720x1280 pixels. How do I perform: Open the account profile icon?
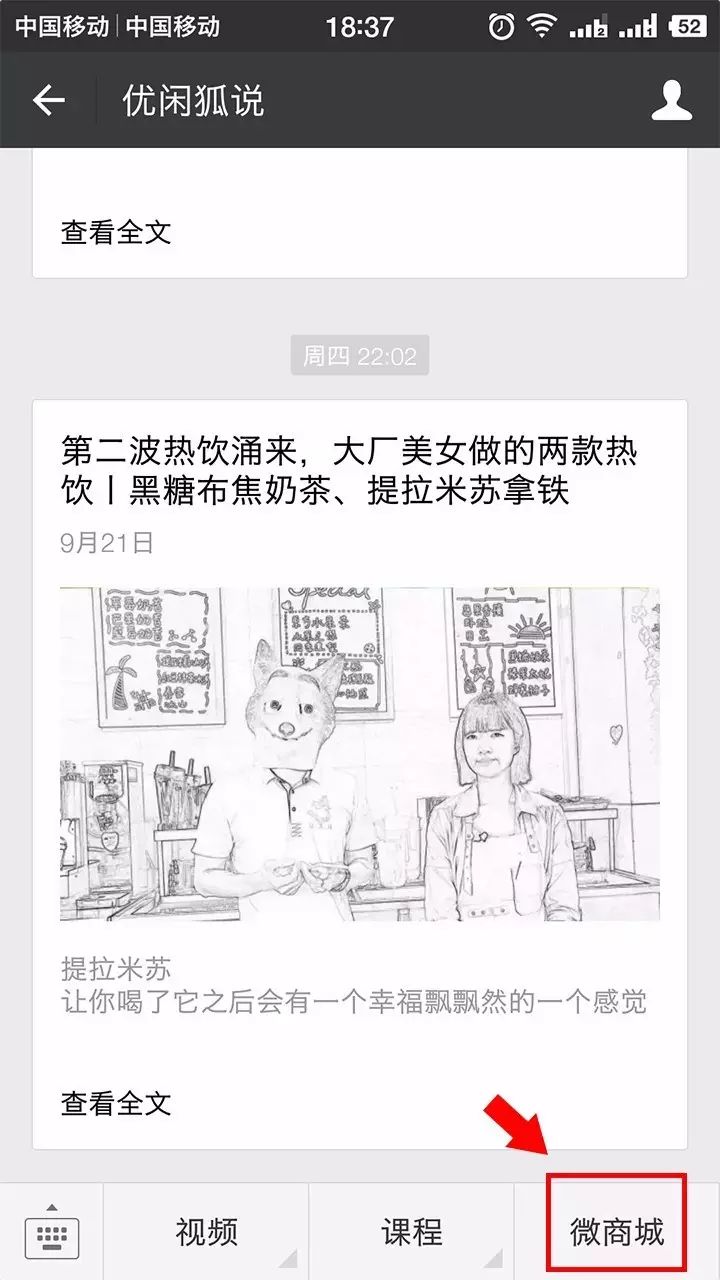click(671, 100)
